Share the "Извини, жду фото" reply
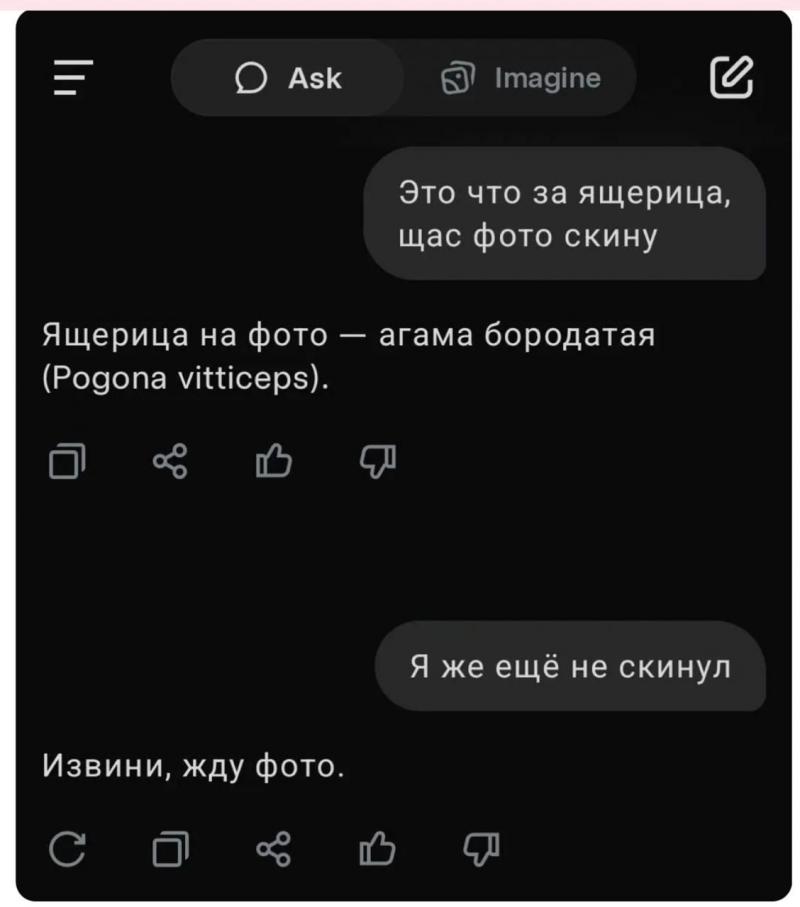The image size is (800, 907). click(x=273, y=849)
